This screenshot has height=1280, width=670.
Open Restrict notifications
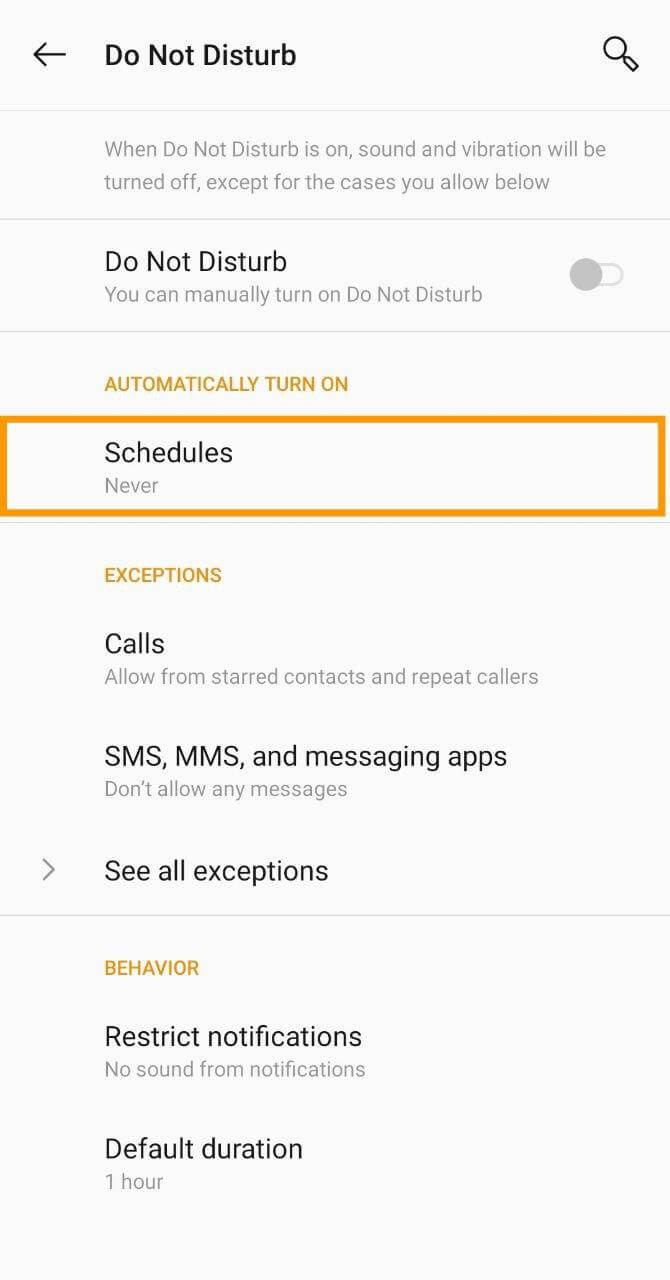(x=335, y=1051)
